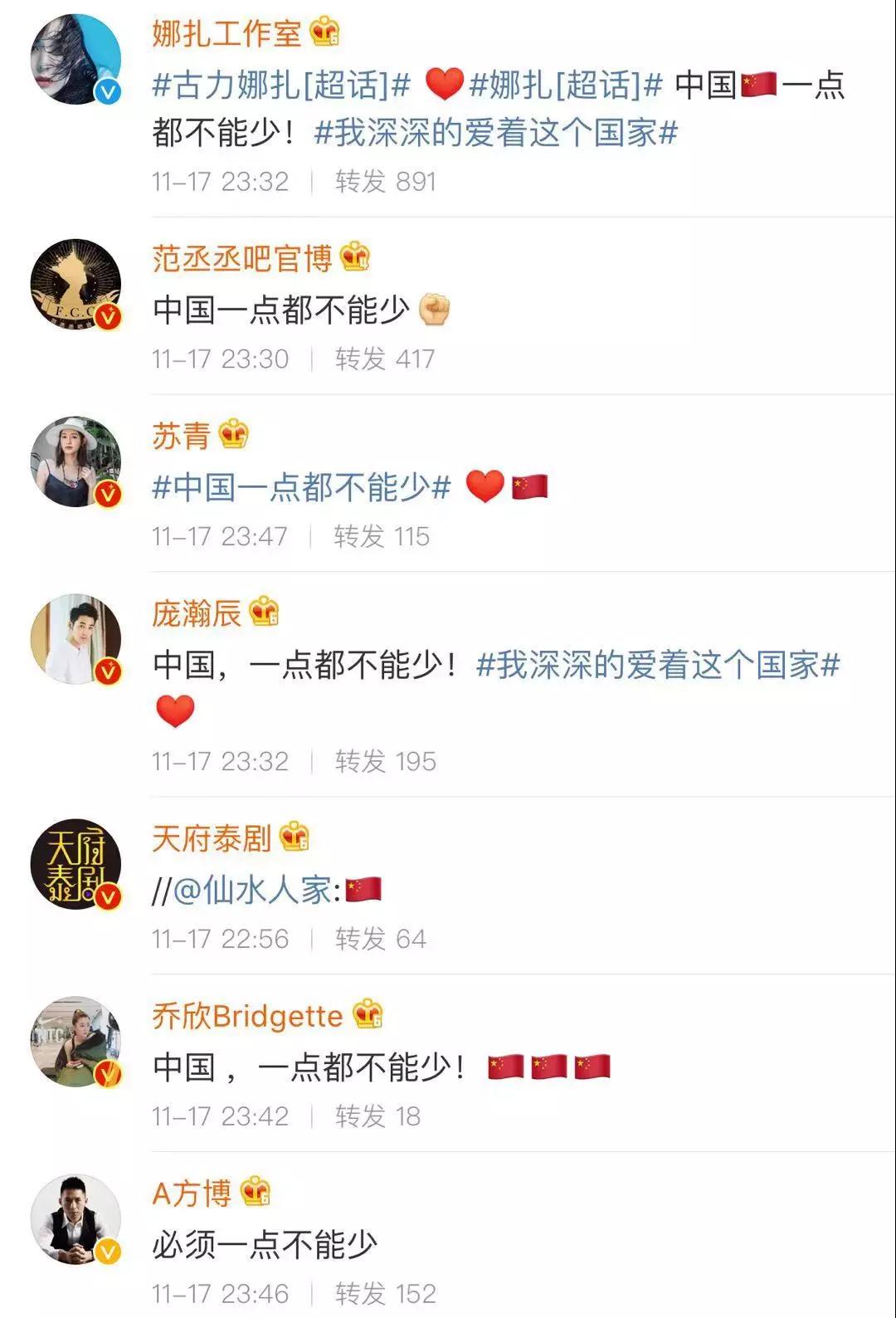This screenshot has height=1318, width=896.
Task: Open the #中国一点都不能少# hashtag
Action: [x=301, y=487]
